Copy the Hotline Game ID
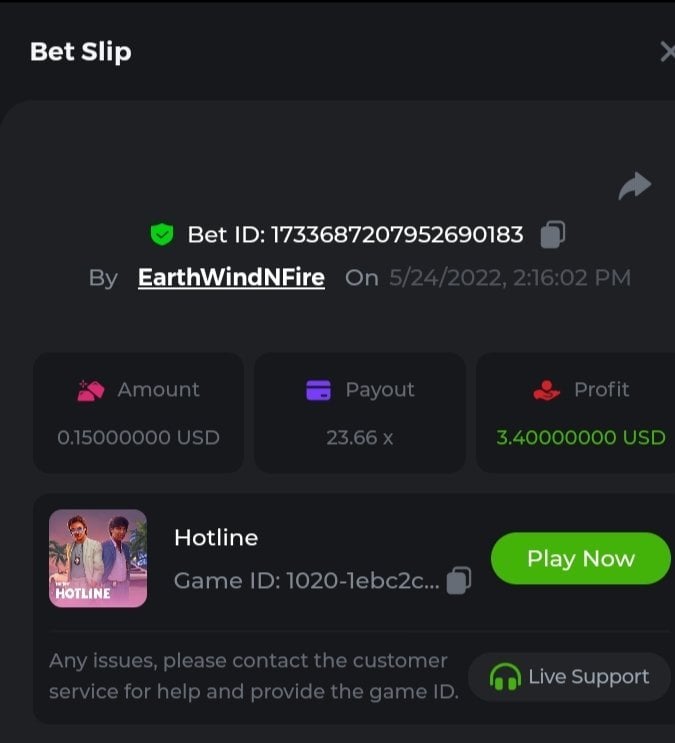This screenshot has height=743, width=675. click(x=458, y=580)
